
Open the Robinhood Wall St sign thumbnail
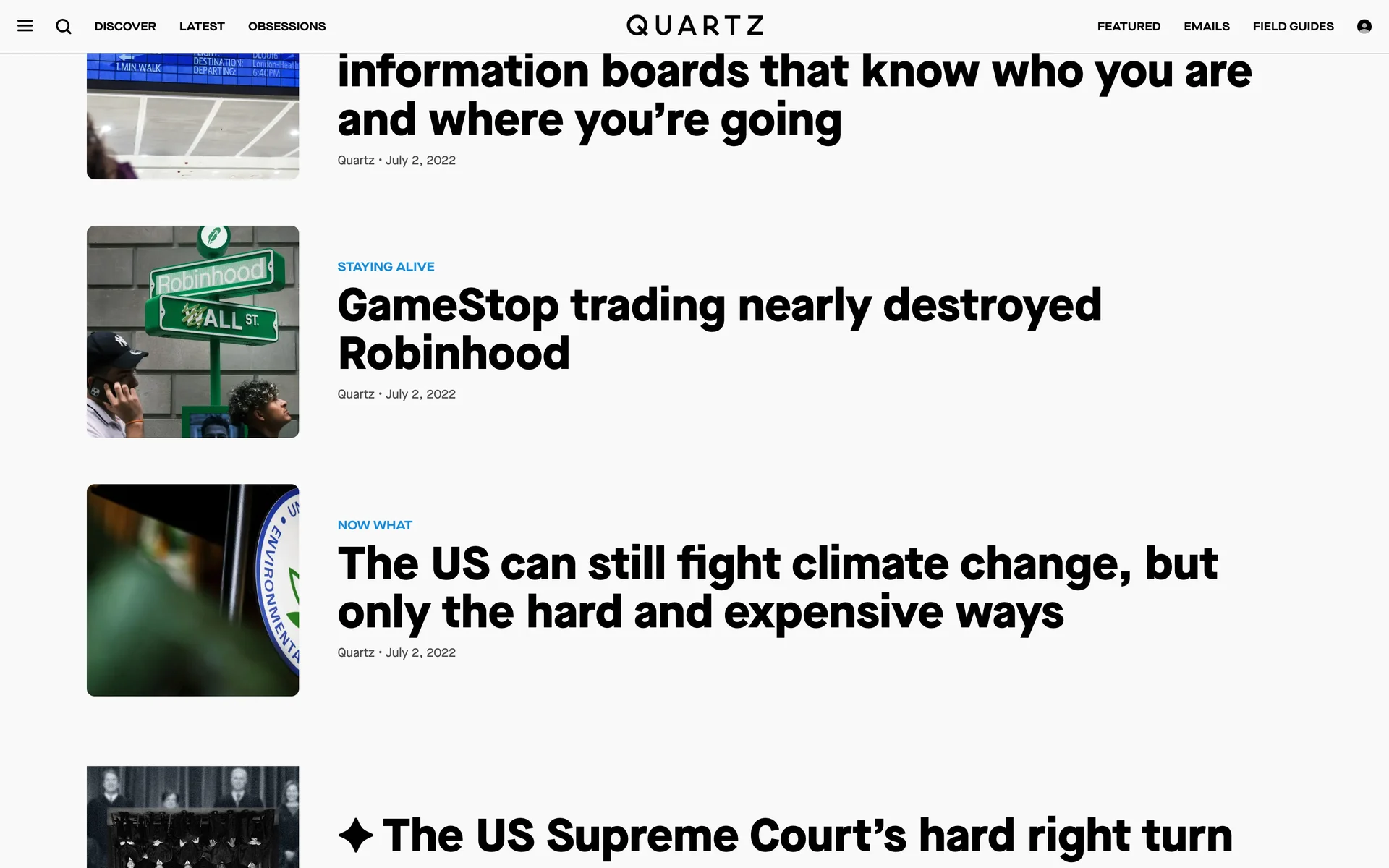(192, 331)
